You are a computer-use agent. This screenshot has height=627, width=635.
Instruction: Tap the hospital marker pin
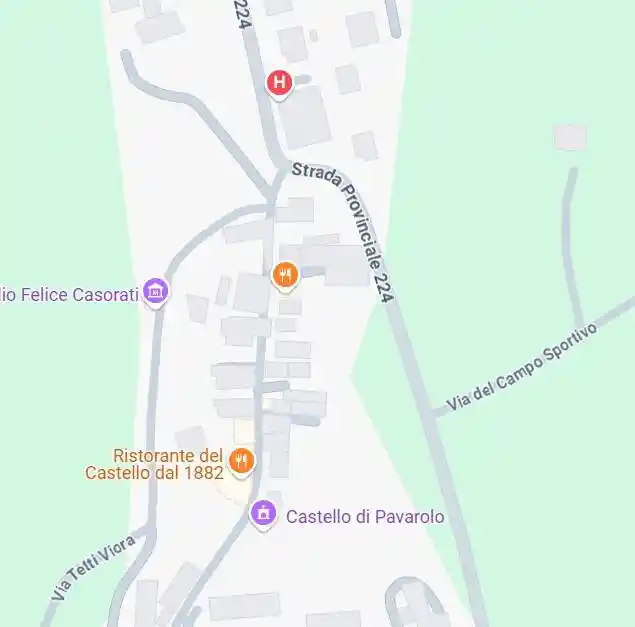(279, 83)
